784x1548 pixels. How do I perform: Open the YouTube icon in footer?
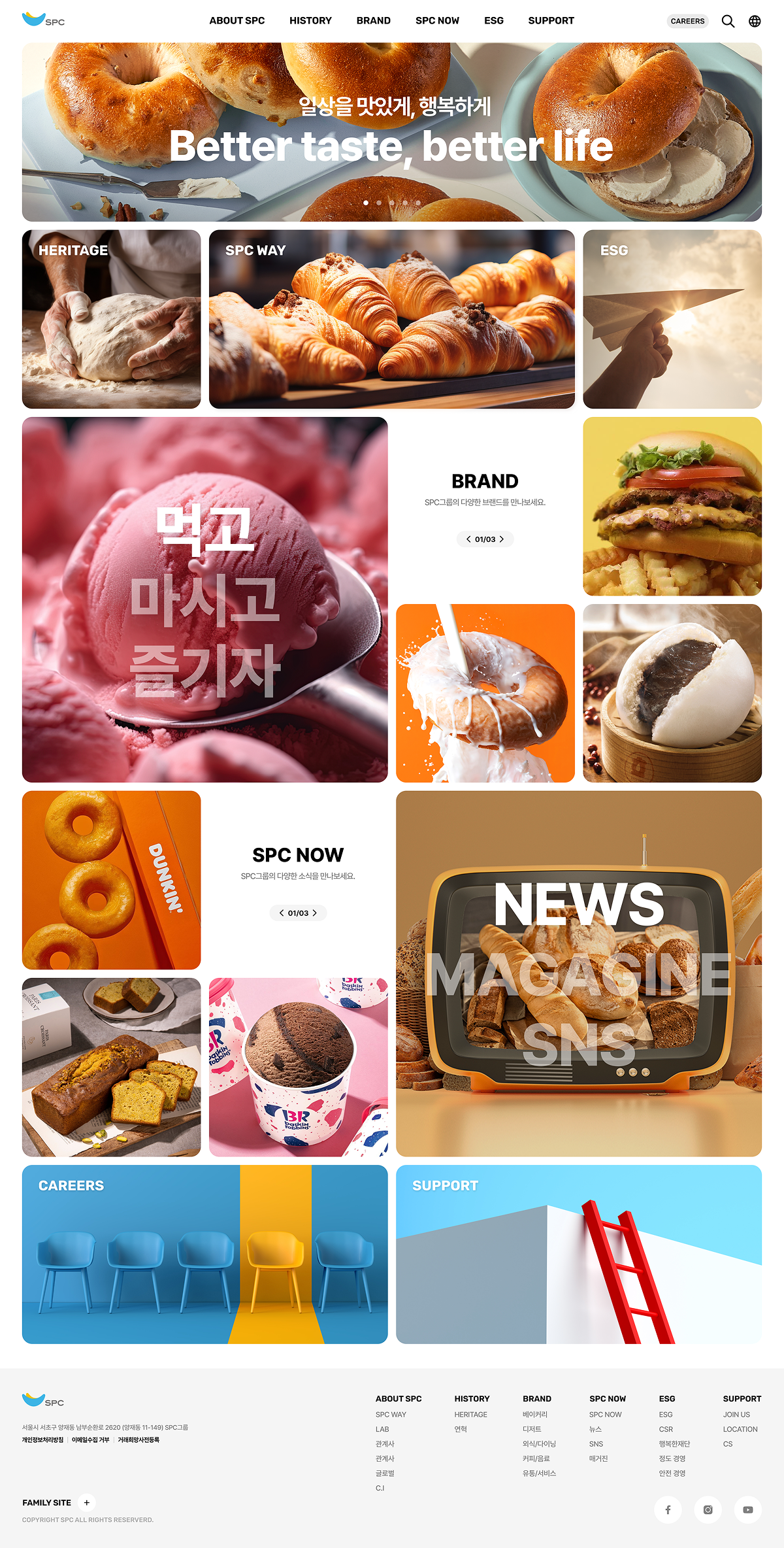pyautogui.click(x=748, y=1509)
